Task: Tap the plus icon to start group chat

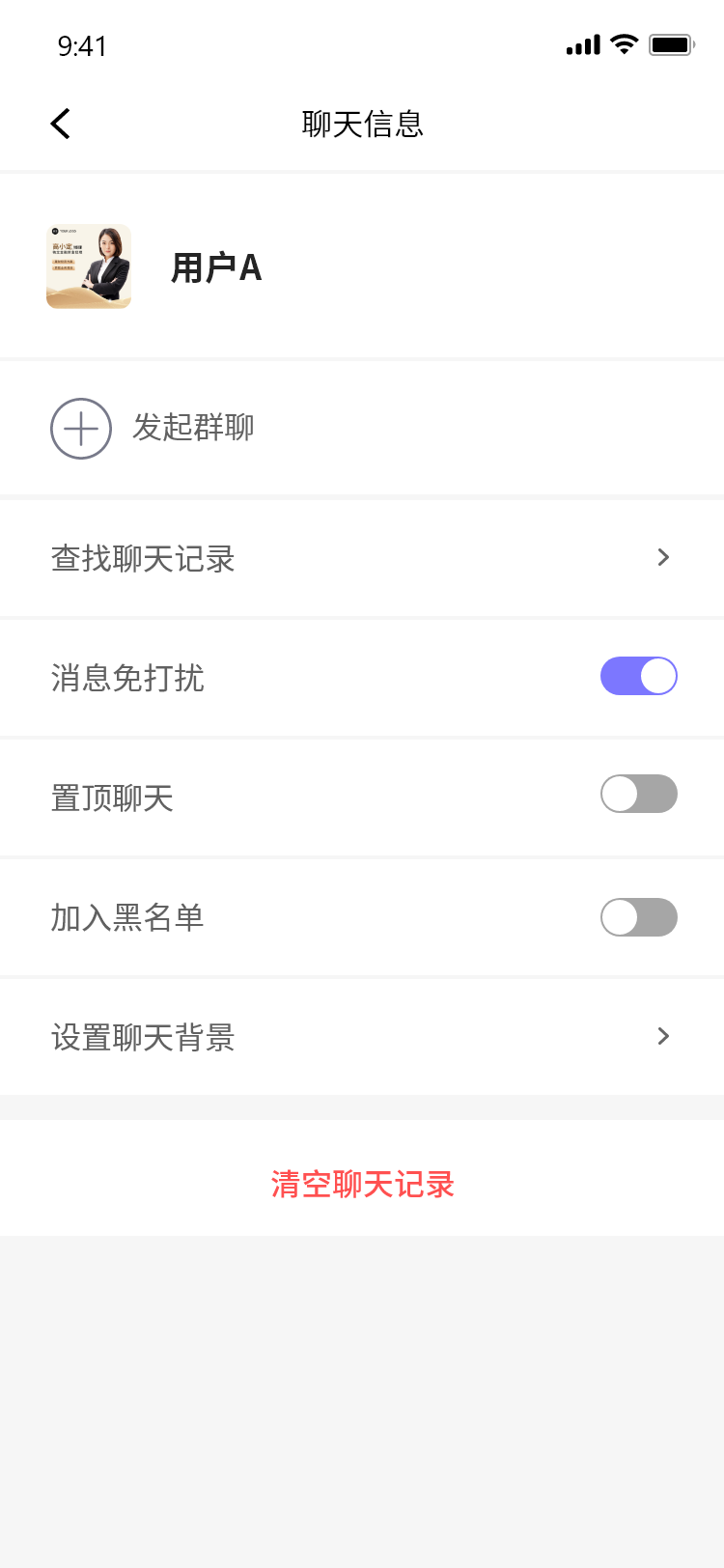Action: pyautogui.click(x=81, y=428)
